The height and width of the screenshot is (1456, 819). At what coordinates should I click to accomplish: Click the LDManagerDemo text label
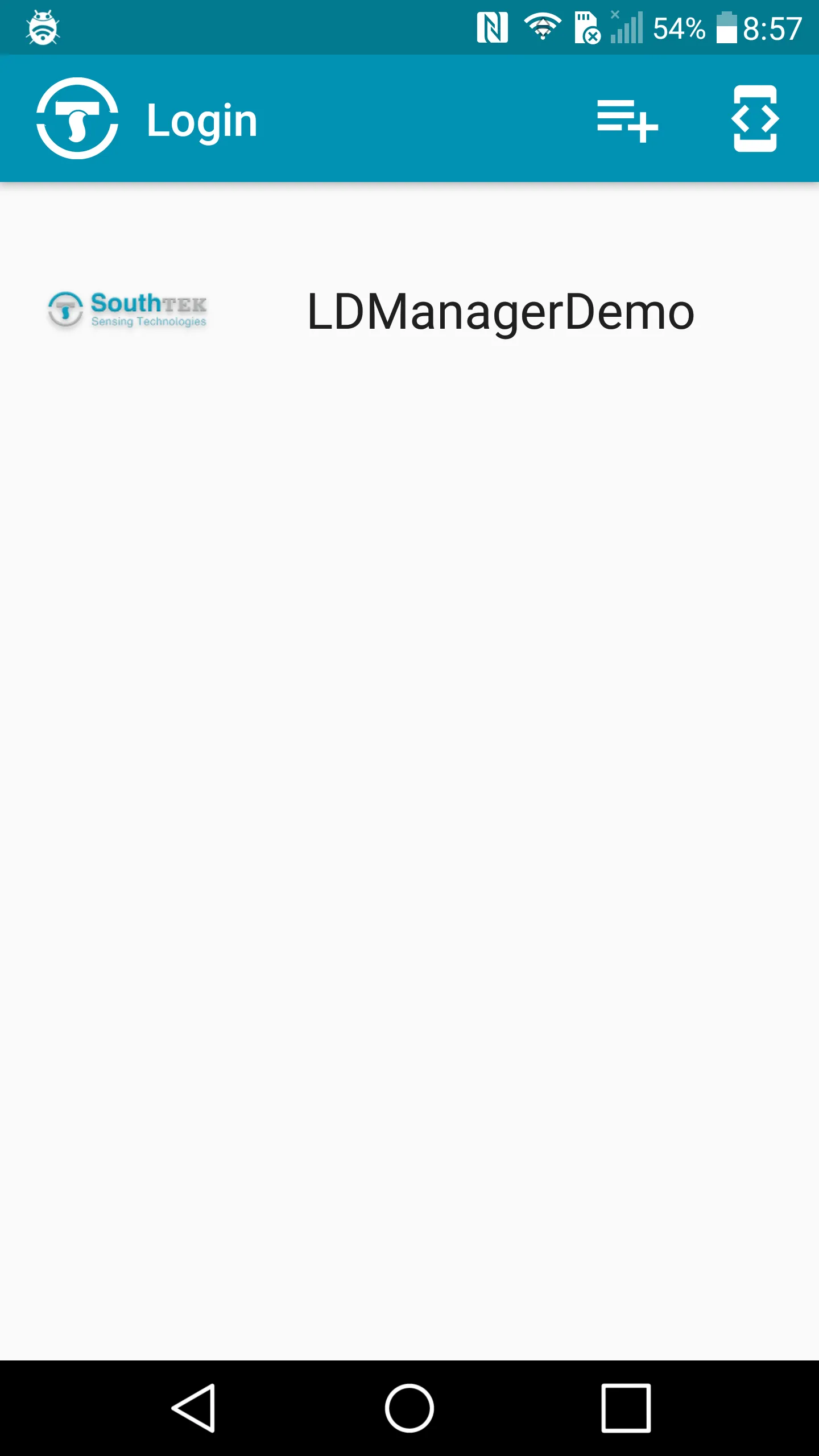pyautogui.click(x=500, y=310)
